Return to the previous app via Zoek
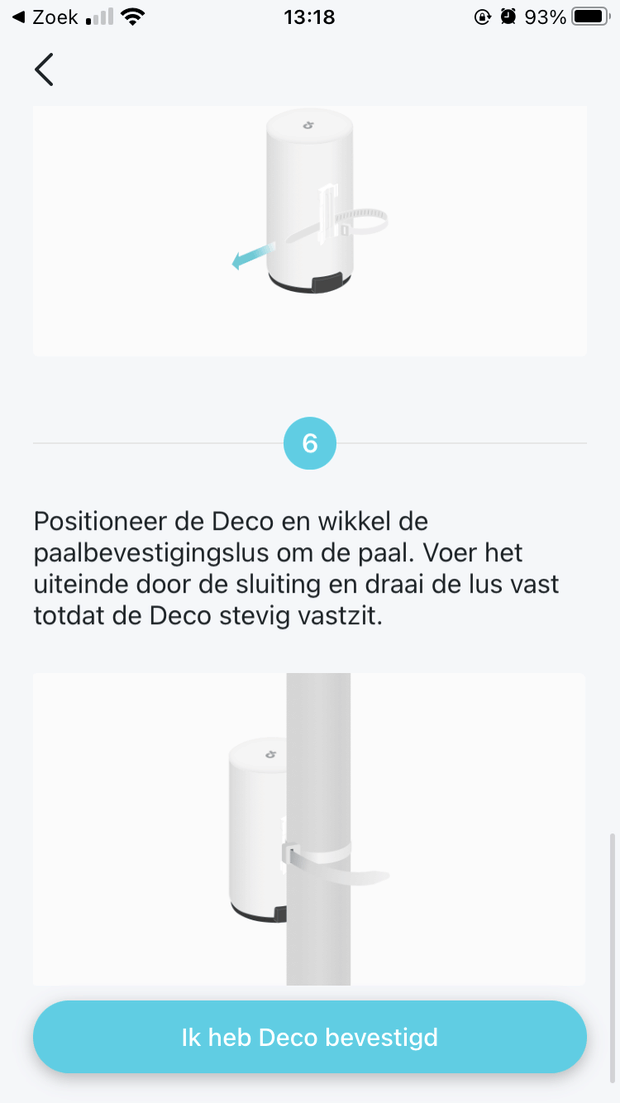This screenshot has width=620, height=1103. tap(45, 17)
